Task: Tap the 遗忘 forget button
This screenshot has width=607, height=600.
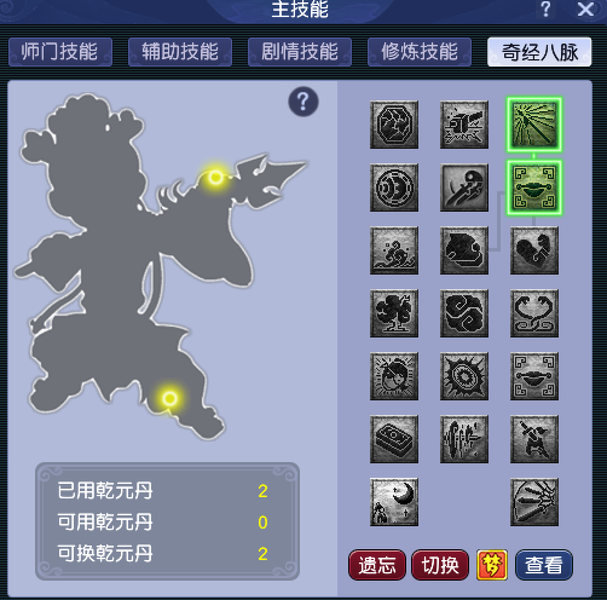Action: [x=377, y=565]
